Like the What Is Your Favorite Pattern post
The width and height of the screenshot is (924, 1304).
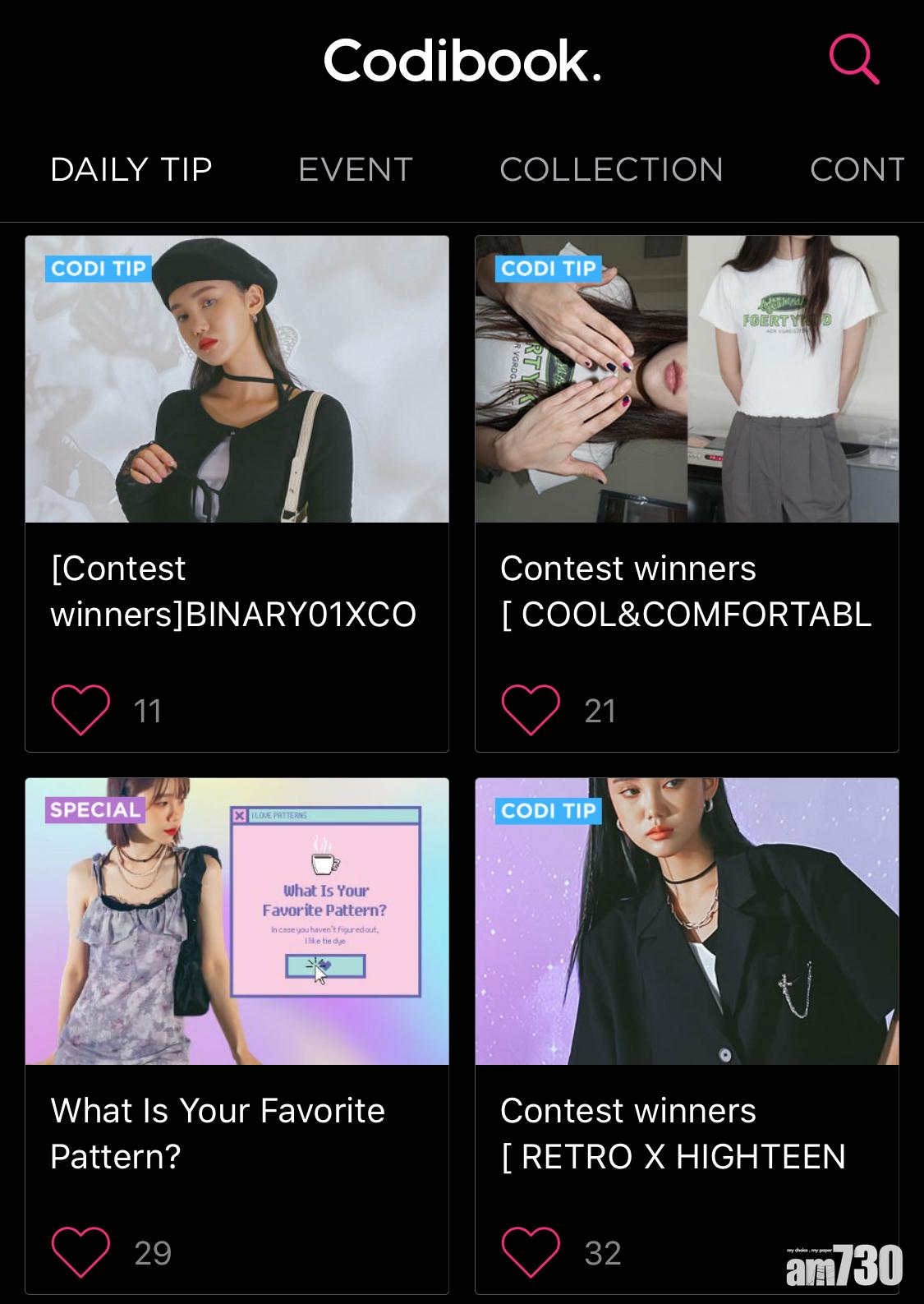tap(80, 1251)
